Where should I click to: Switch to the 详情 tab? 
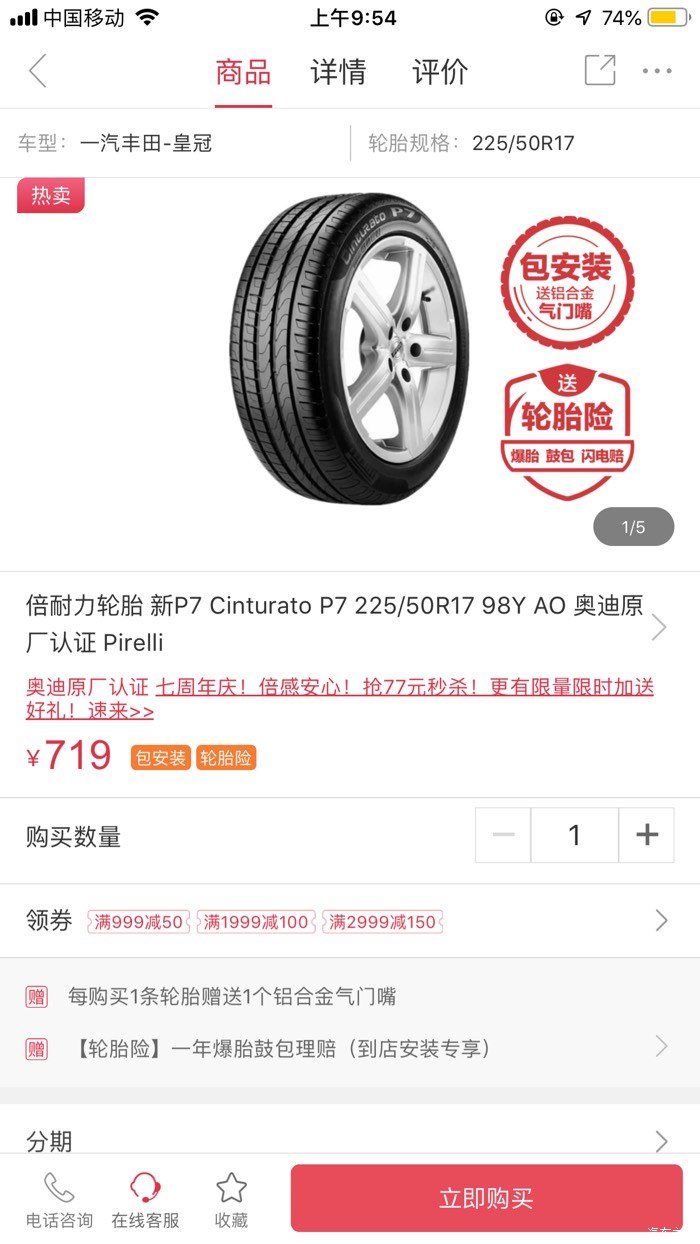point(338,72)
